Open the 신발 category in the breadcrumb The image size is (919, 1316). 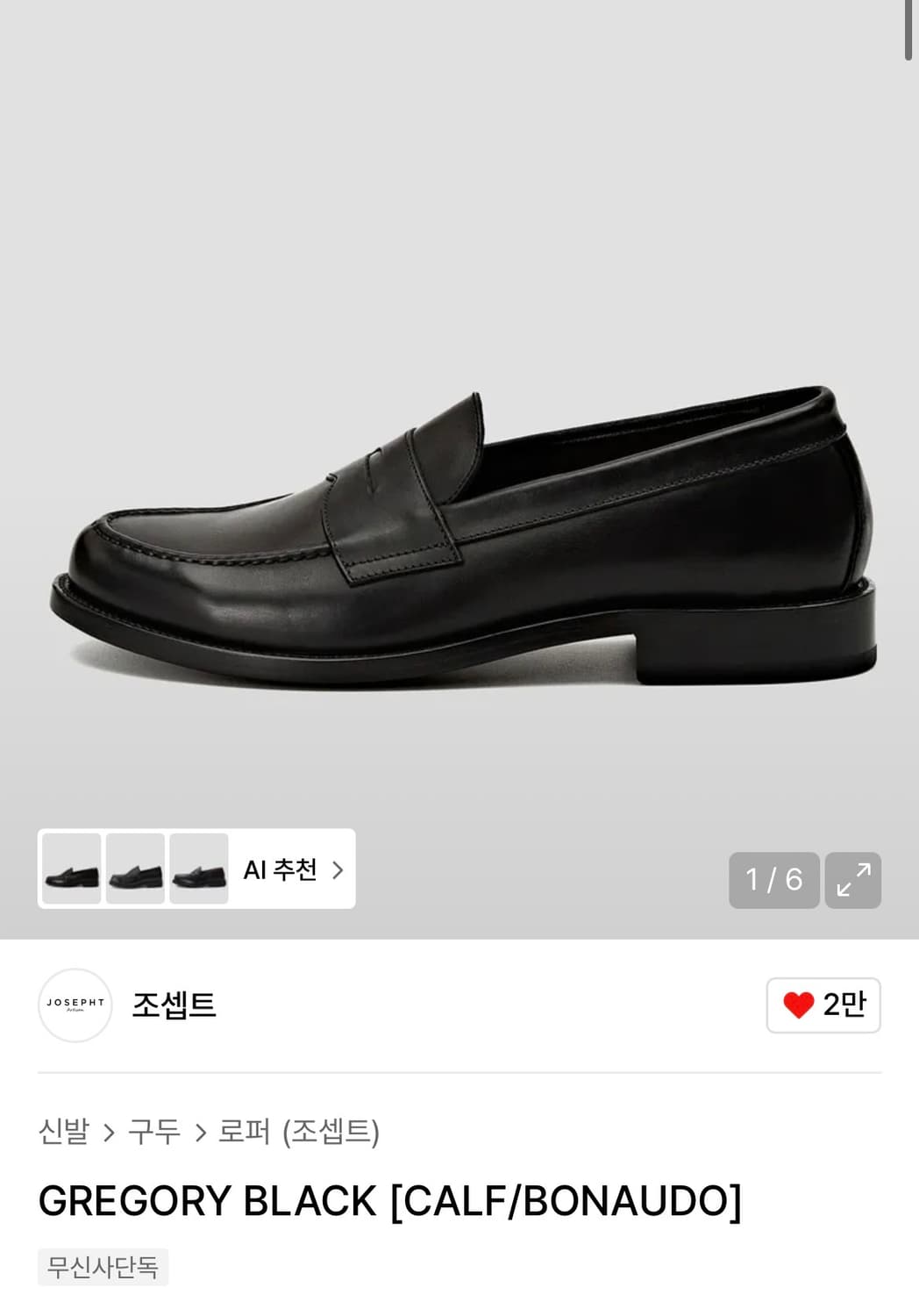click(64, 1134)
